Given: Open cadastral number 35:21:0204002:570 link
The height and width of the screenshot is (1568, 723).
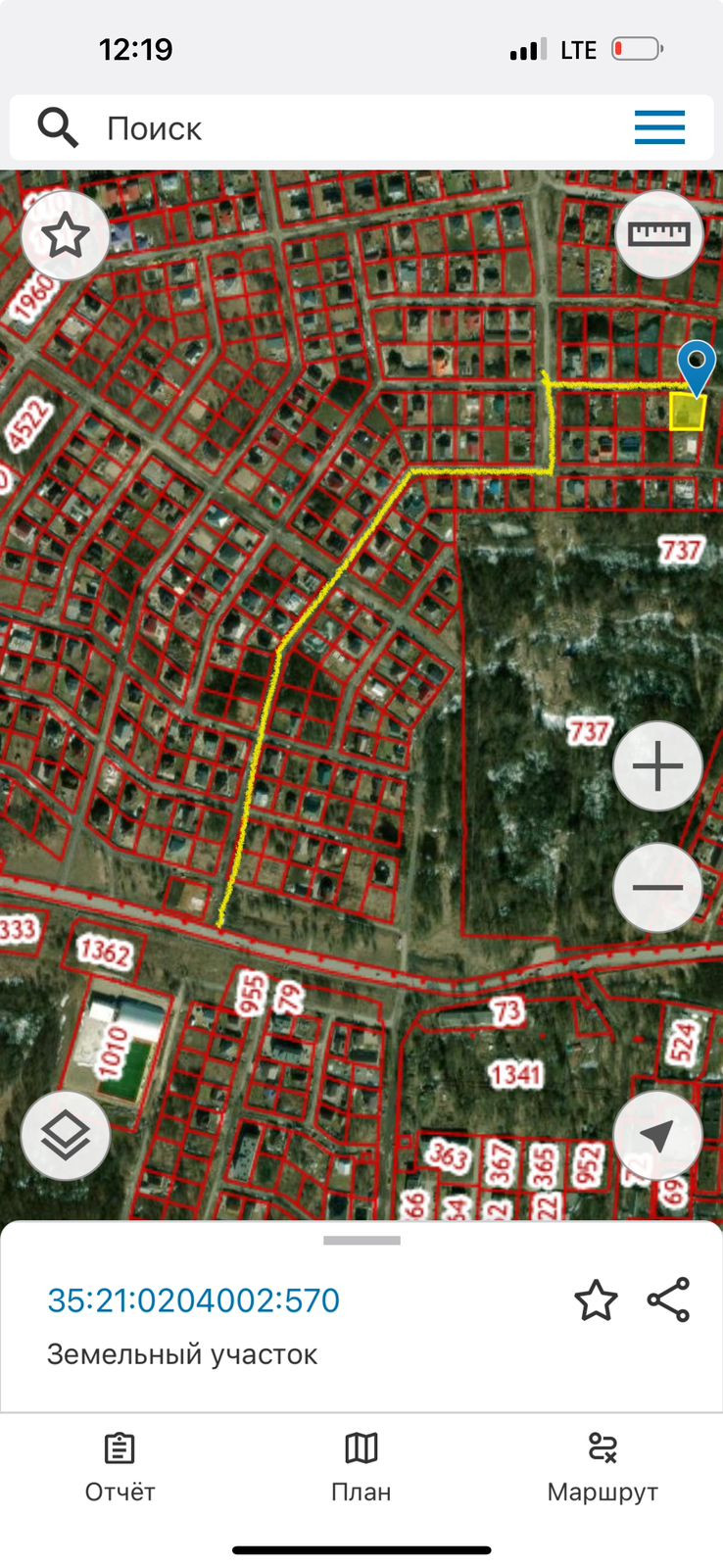Looking at the screenshot, I should [194, 1300].
